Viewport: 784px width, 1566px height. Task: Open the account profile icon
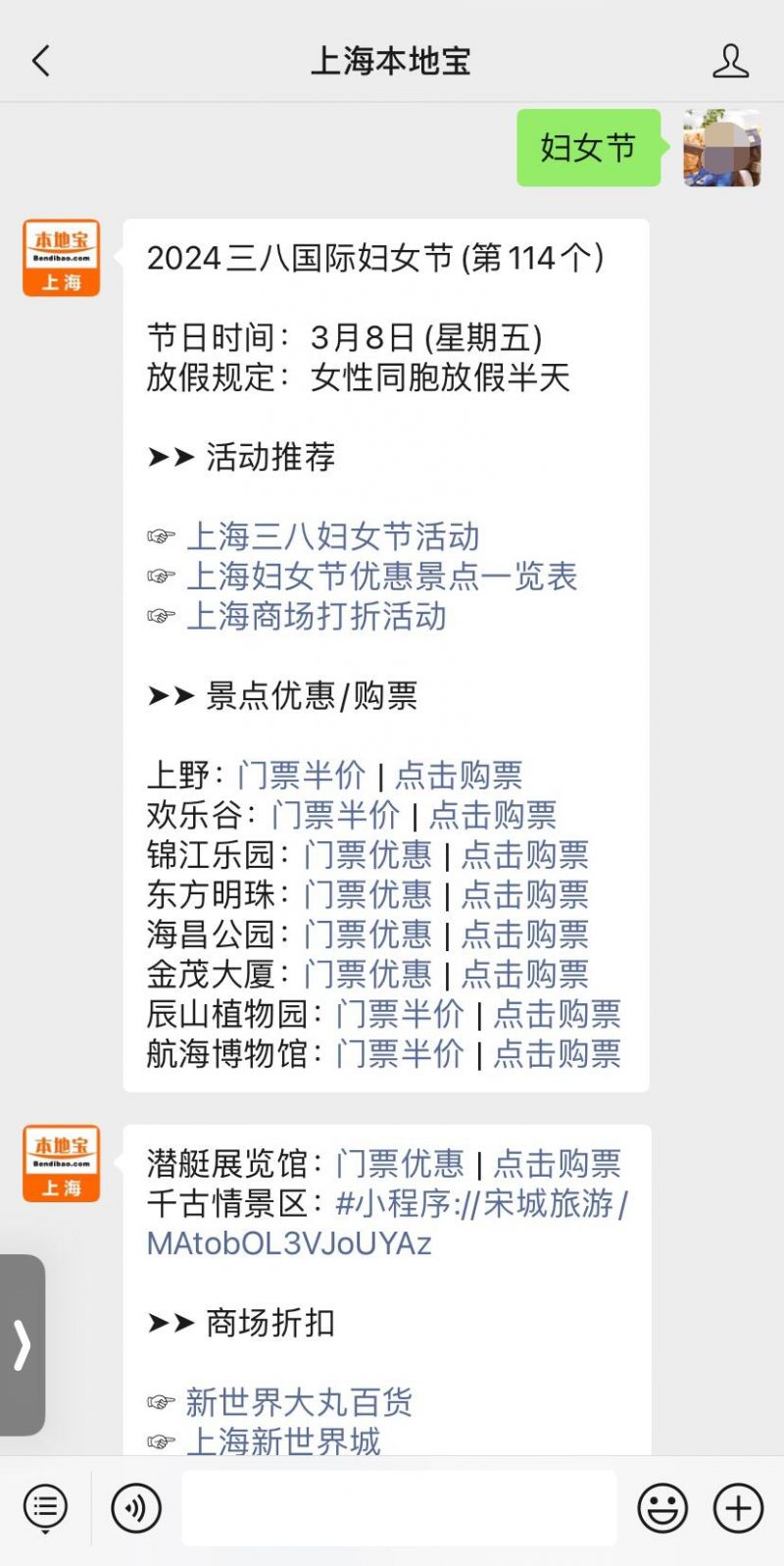click(x=730, y=61)
